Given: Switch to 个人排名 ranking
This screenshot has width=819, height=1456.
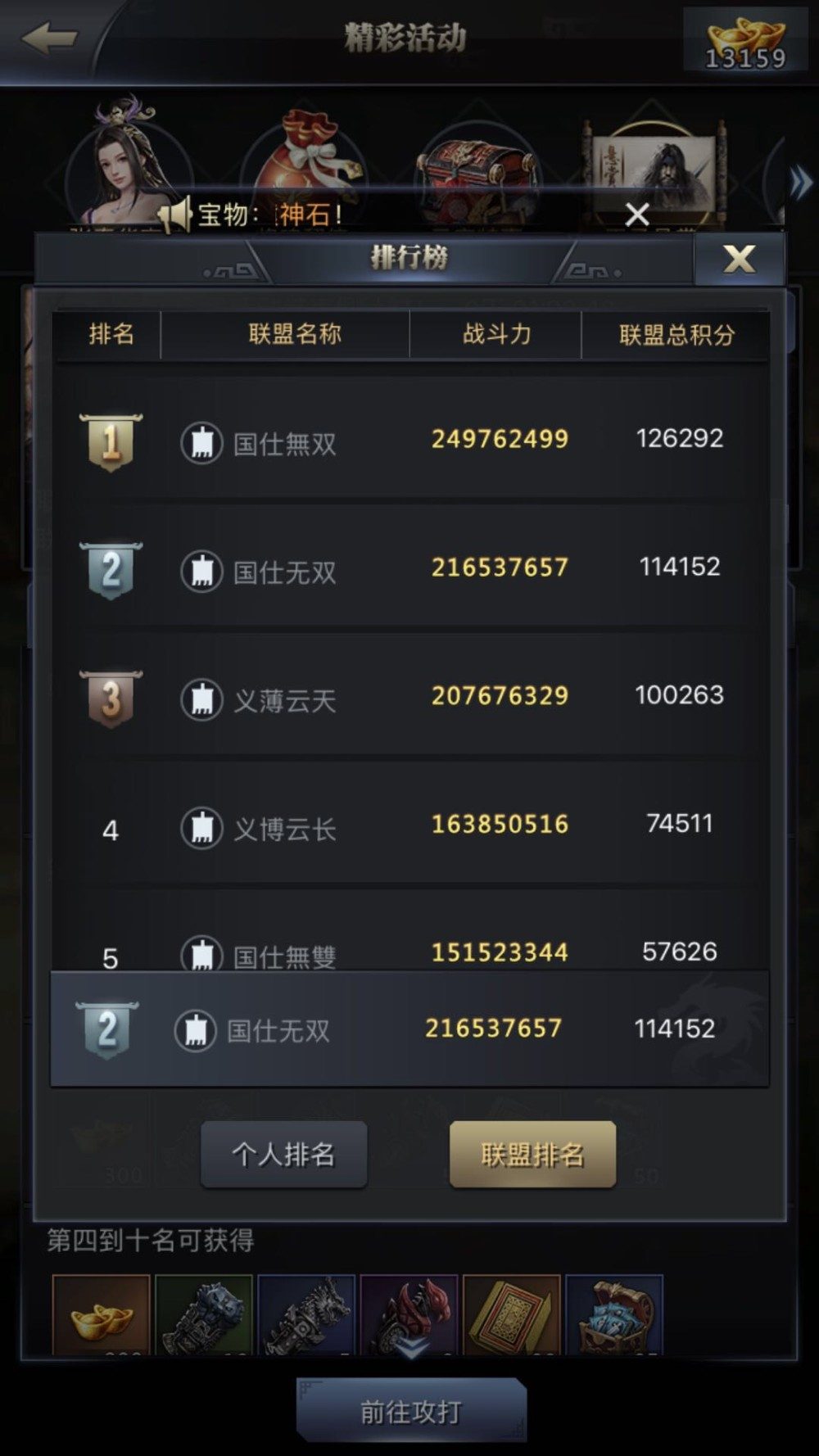Looking at the screenshot, I should point(283,1154).
